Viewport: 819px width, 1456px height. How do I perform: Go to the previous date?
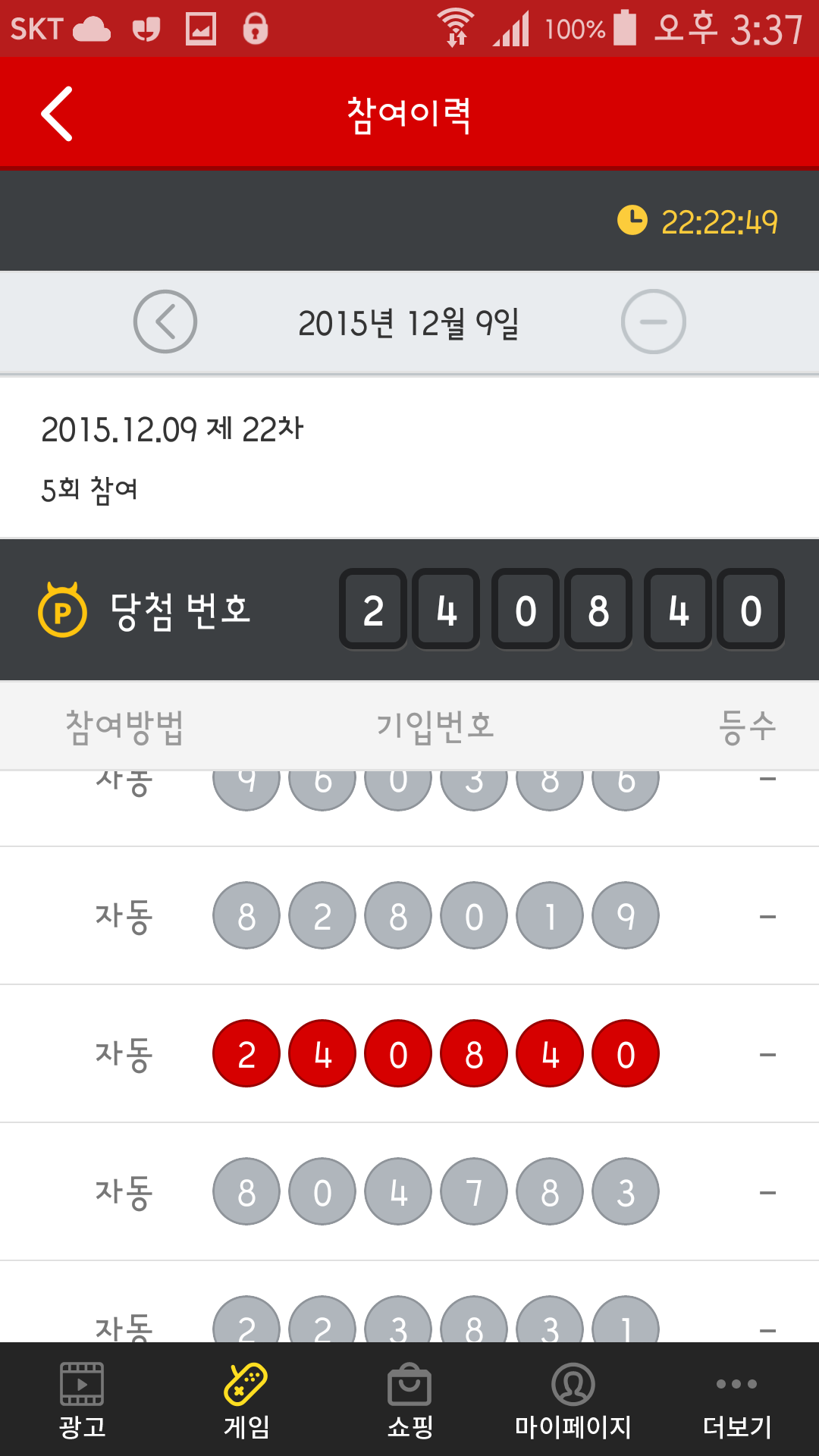click(x=165, y=322)
